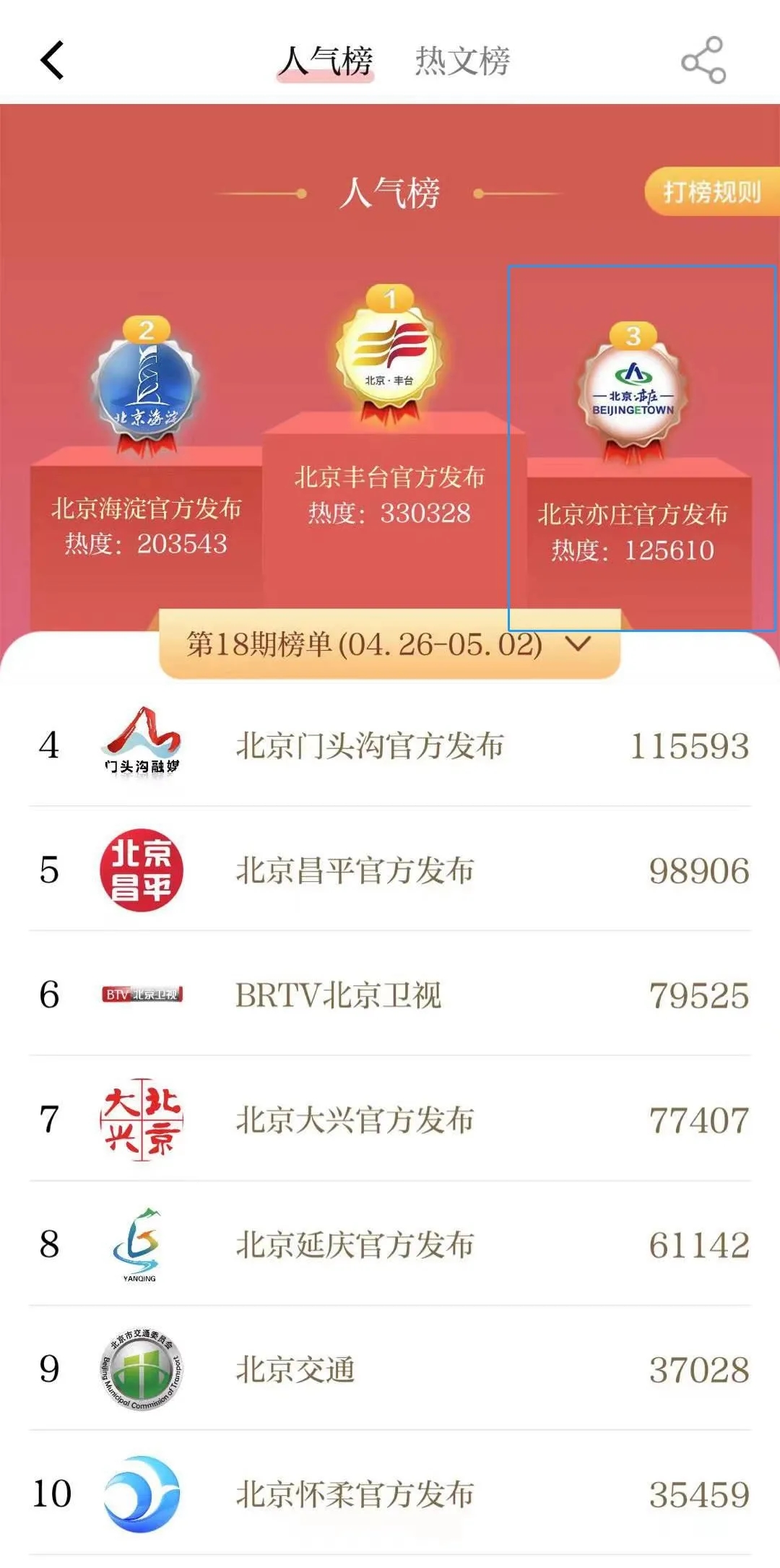Open second-place 北京海淀官方发布
The height and width of the screenshot is (1568, 780).
pos(146,508)
